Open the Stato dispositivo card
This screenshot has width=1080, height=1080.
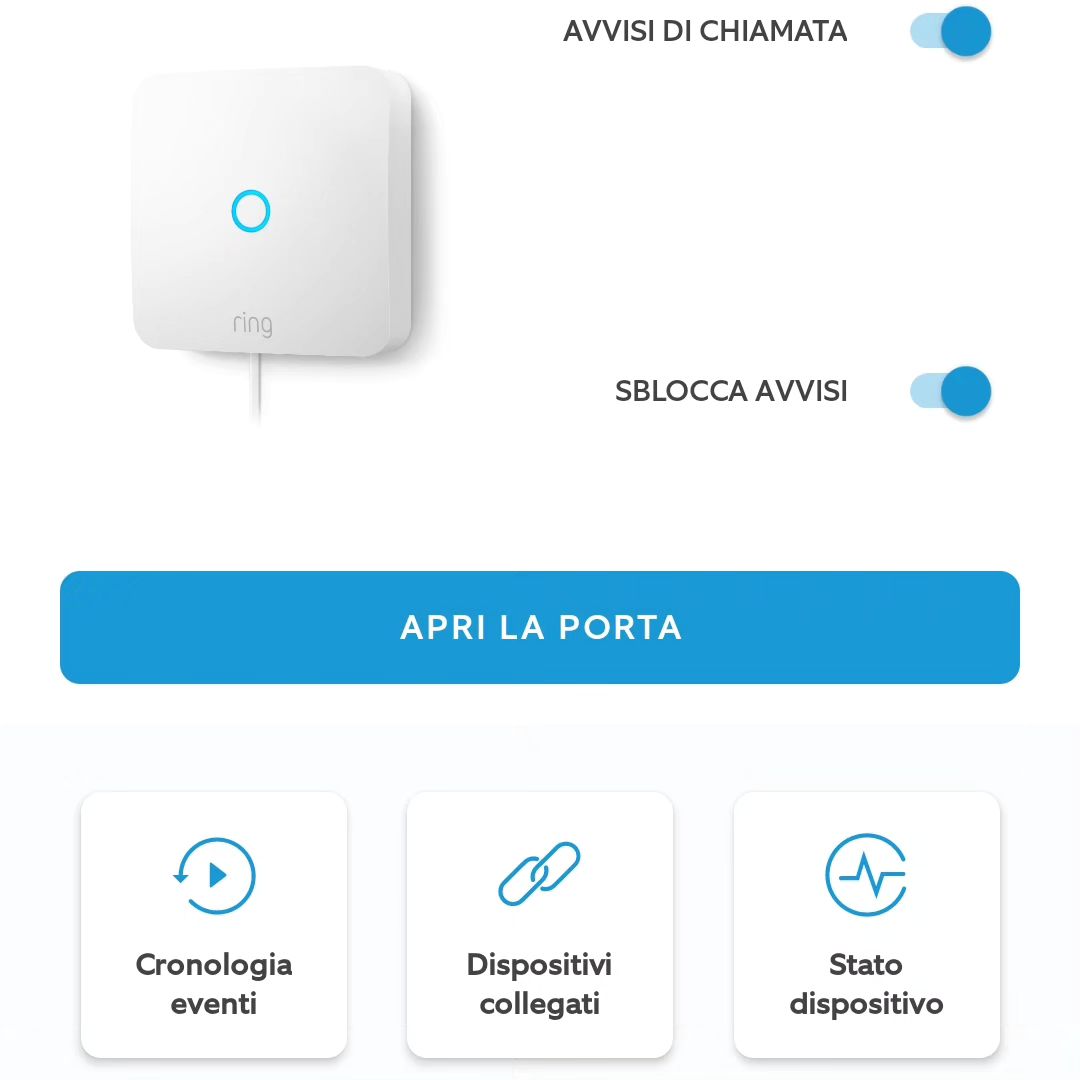pyautogui.click(x=866, y=925)
